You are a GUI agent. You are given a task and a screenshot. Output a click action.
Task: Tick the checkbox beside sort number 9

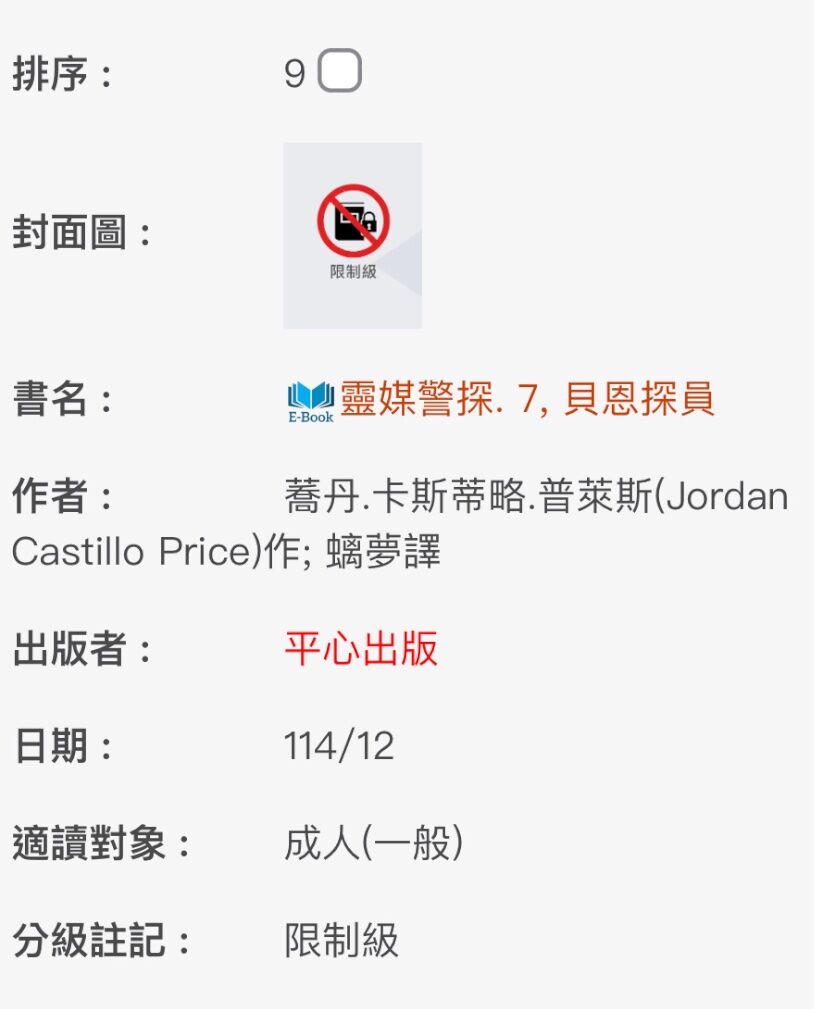point(340,73)
